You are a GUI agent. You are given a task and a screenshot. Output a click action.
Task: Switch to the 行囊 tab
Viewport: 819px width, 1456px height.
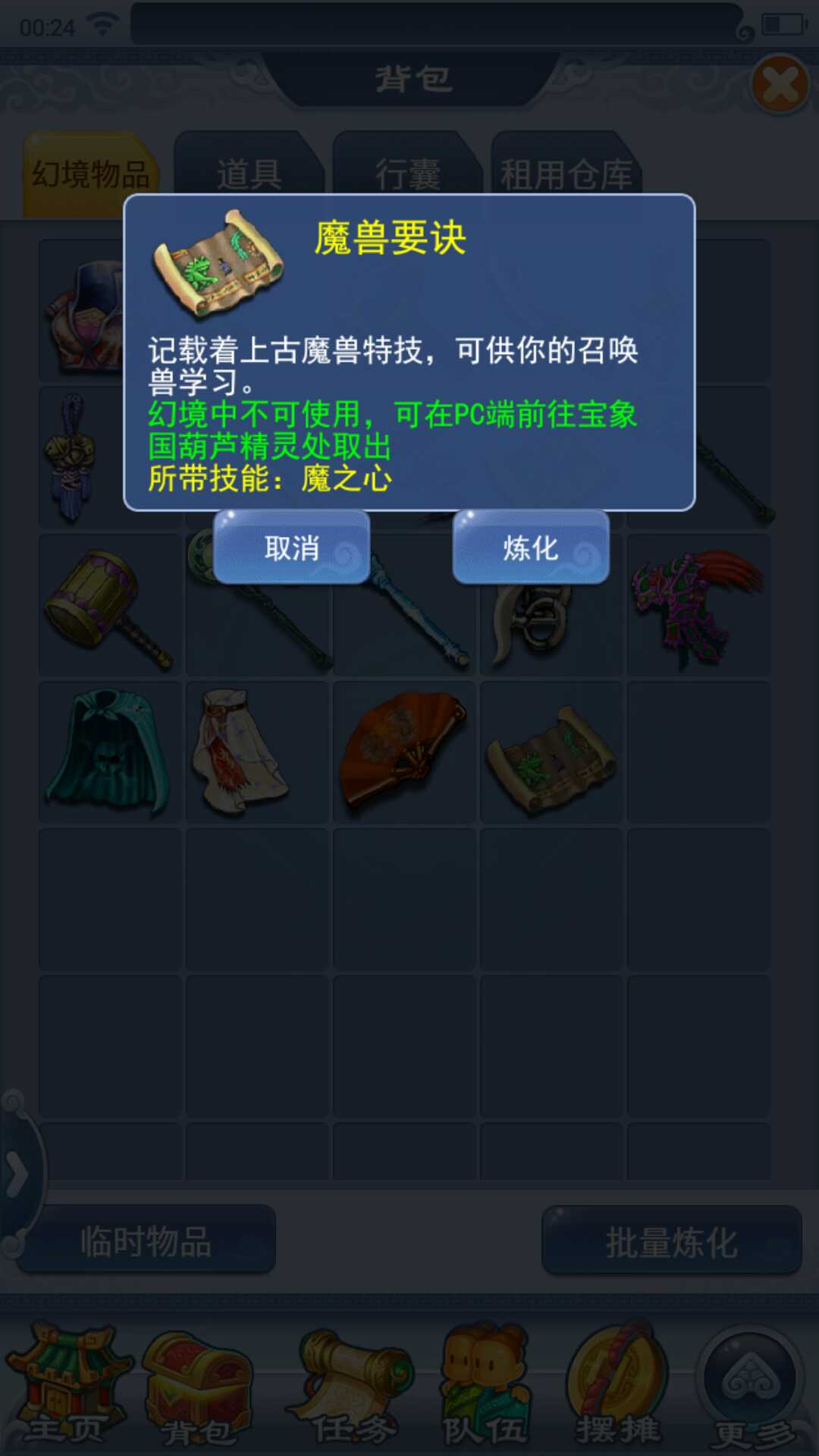407,174
